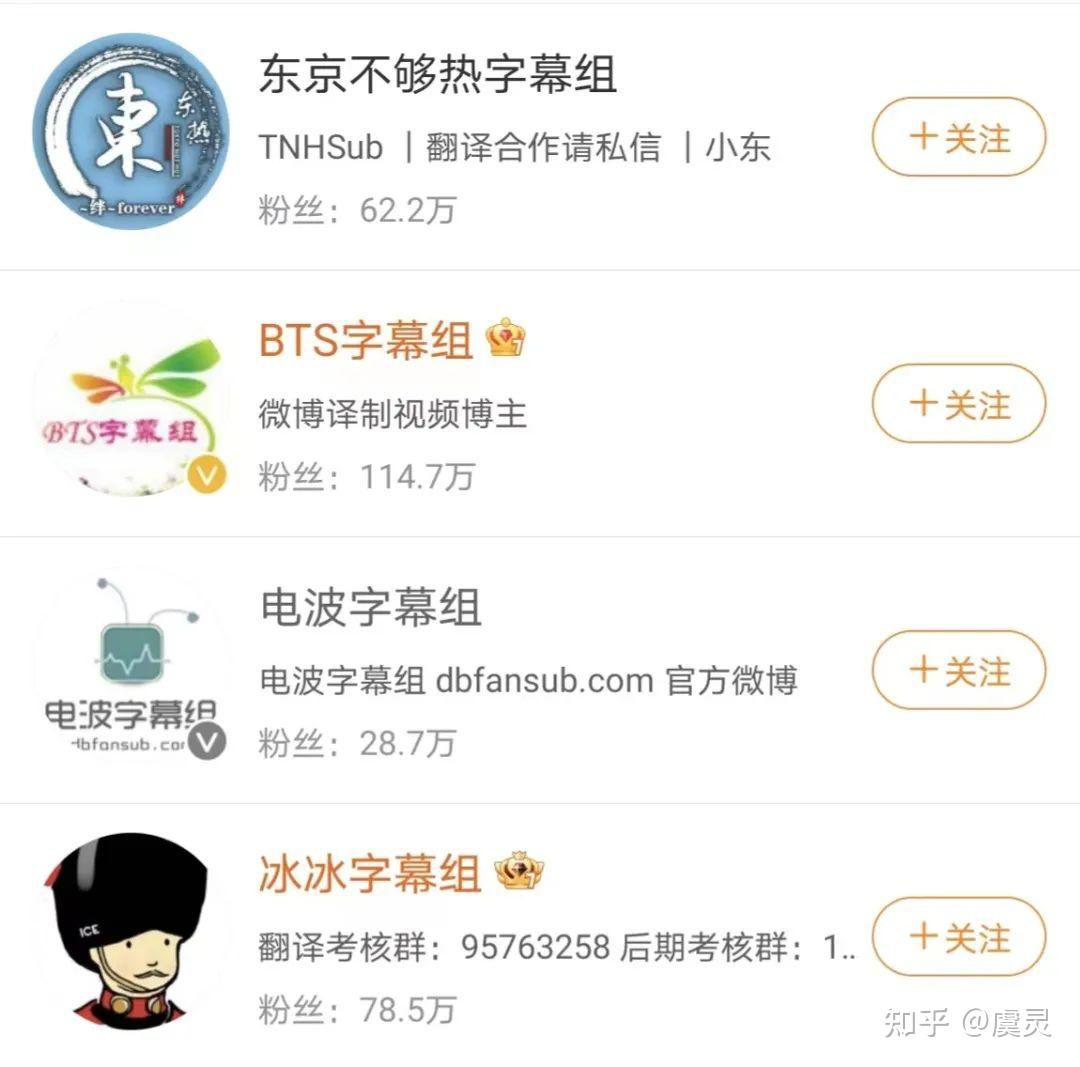Follow BTS字幕组
This screenshot has width=1080, height=1067.
pos(959,404)
